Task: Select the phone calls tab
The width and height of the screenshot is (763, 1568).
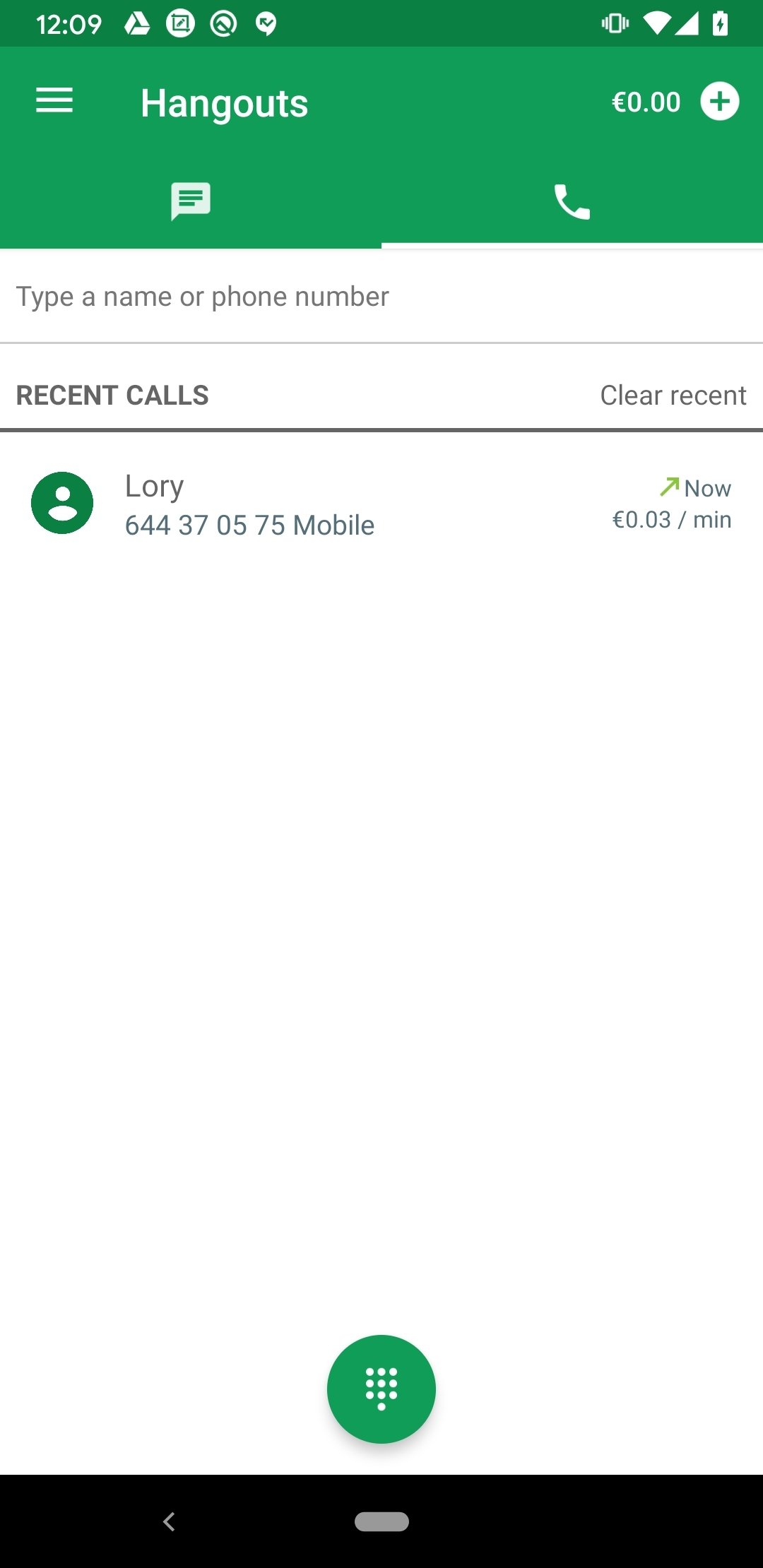Action: pyautogui.click(x=572, y=201)
